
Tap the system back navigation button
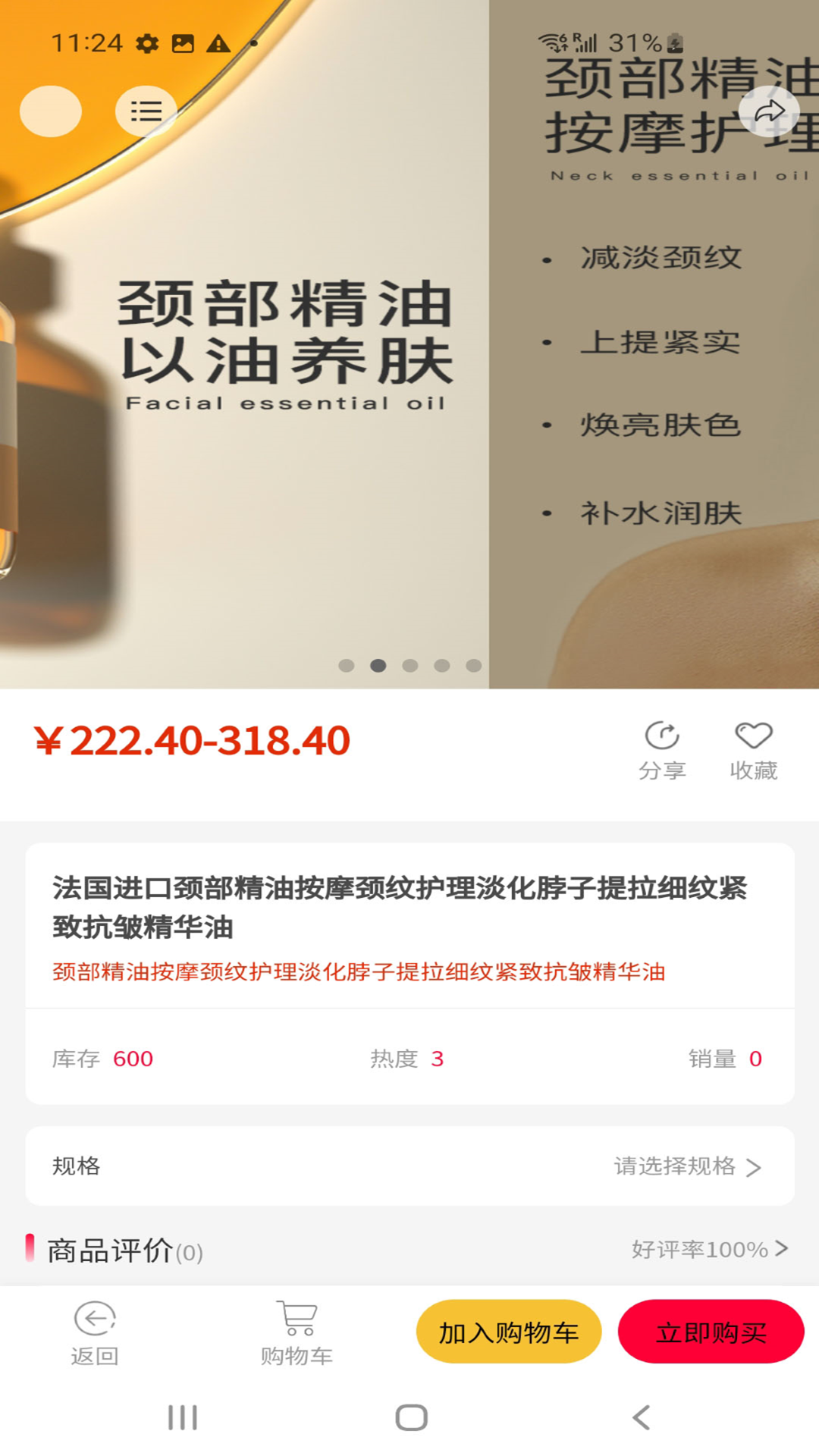[x=642, y=1417]
